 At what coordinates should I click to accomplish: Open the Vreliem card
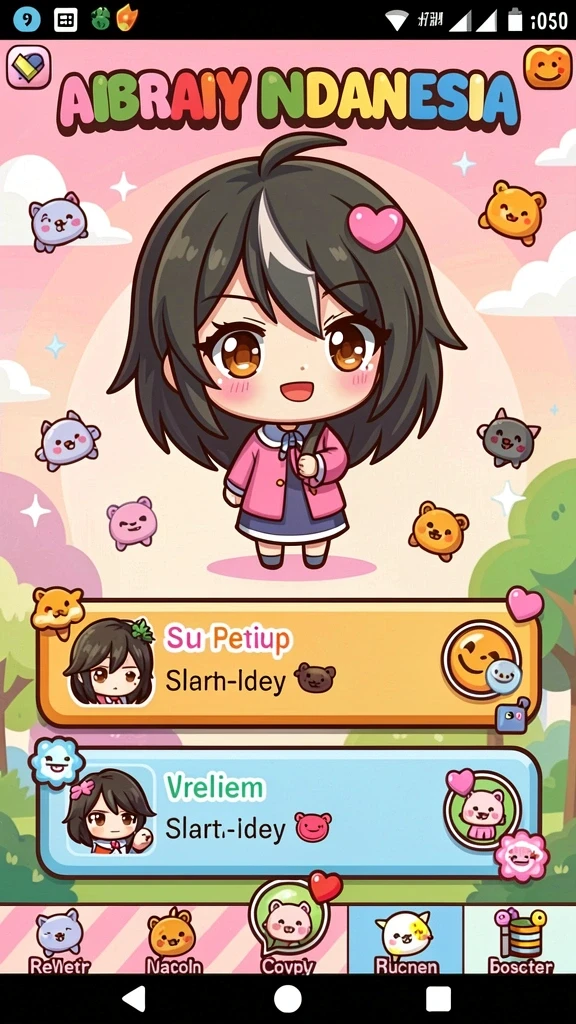point(289,812)
